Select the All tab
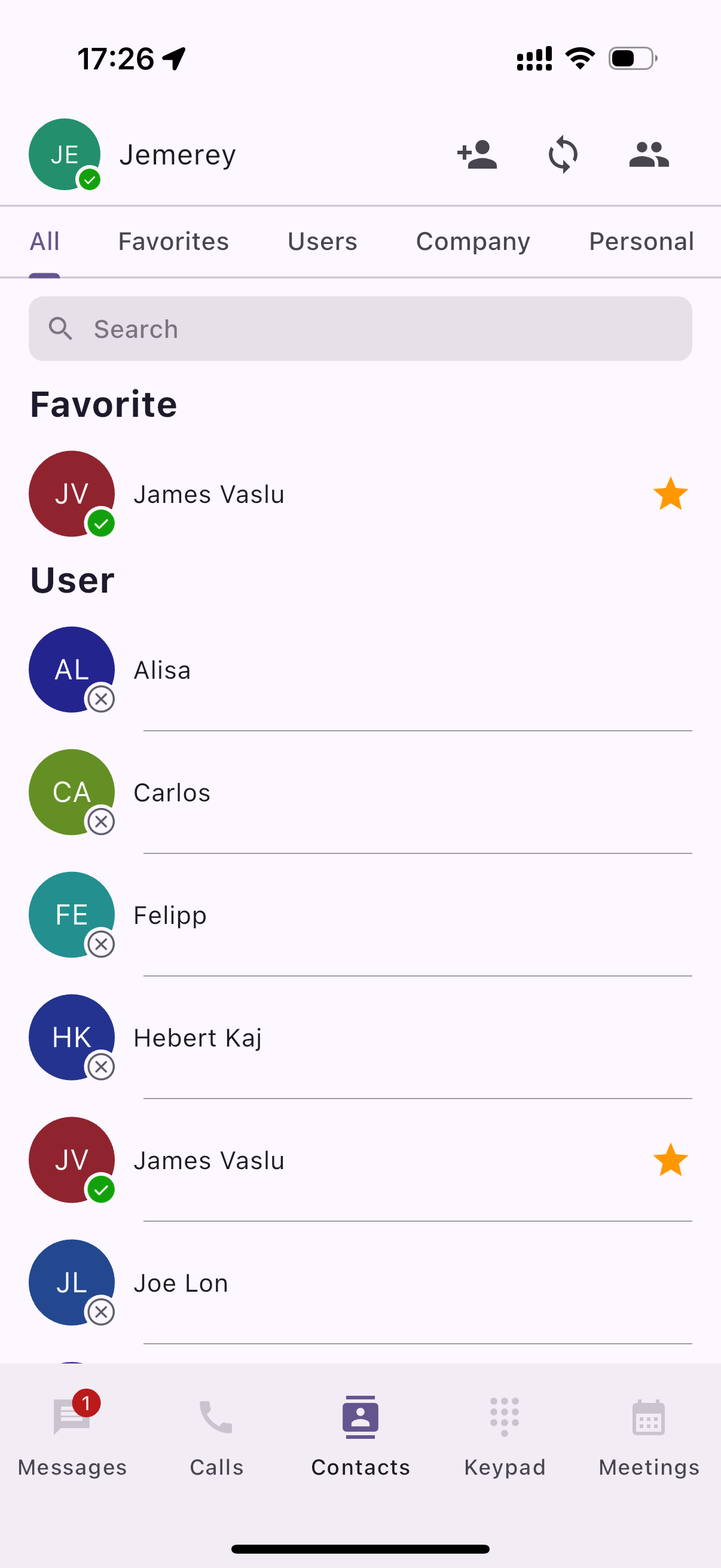The height and width of the screenshot is (1568, 721). [x=44, y=242]
